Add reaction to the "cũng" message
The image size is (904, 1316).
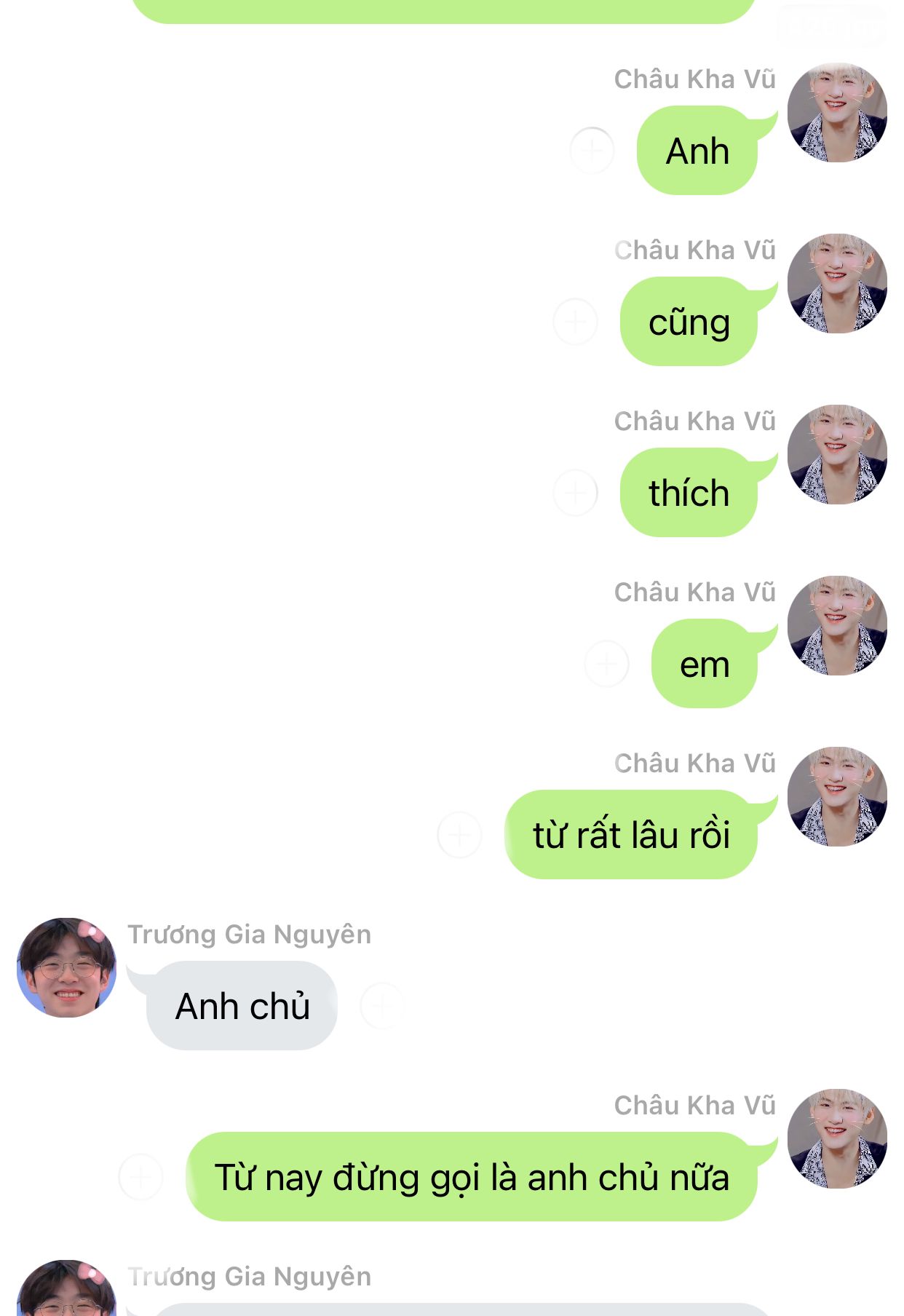(575, 321)
